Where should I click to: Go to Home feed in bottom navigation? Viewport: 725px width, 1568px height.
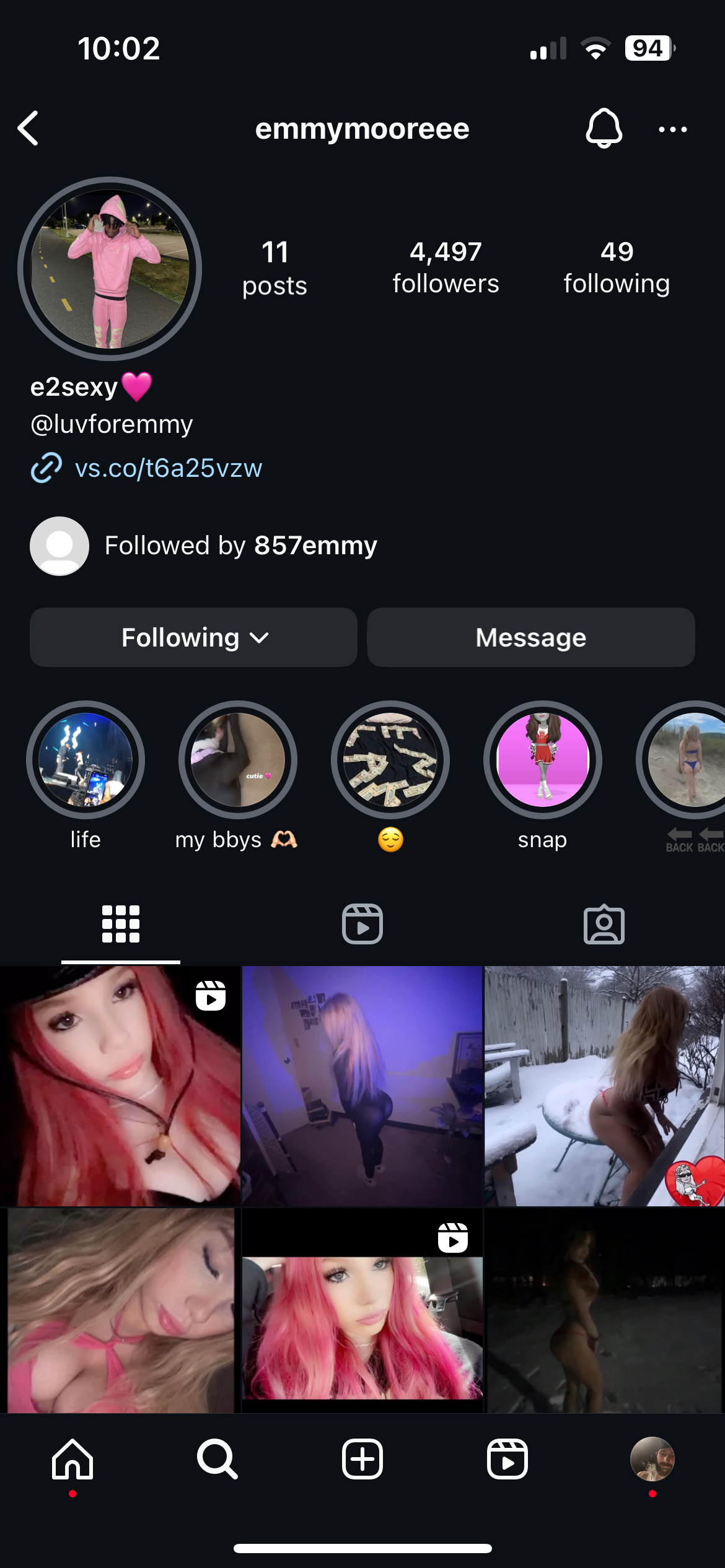click(72, 1459)
